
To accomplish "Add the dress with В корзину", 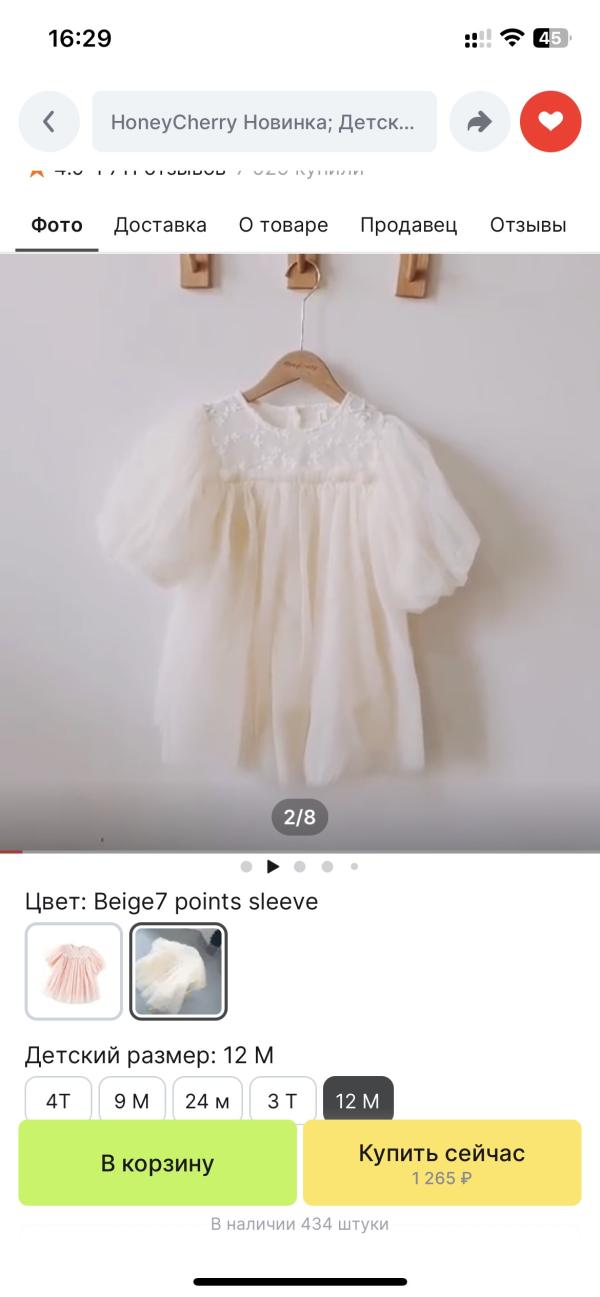I will coord(157,1163).
